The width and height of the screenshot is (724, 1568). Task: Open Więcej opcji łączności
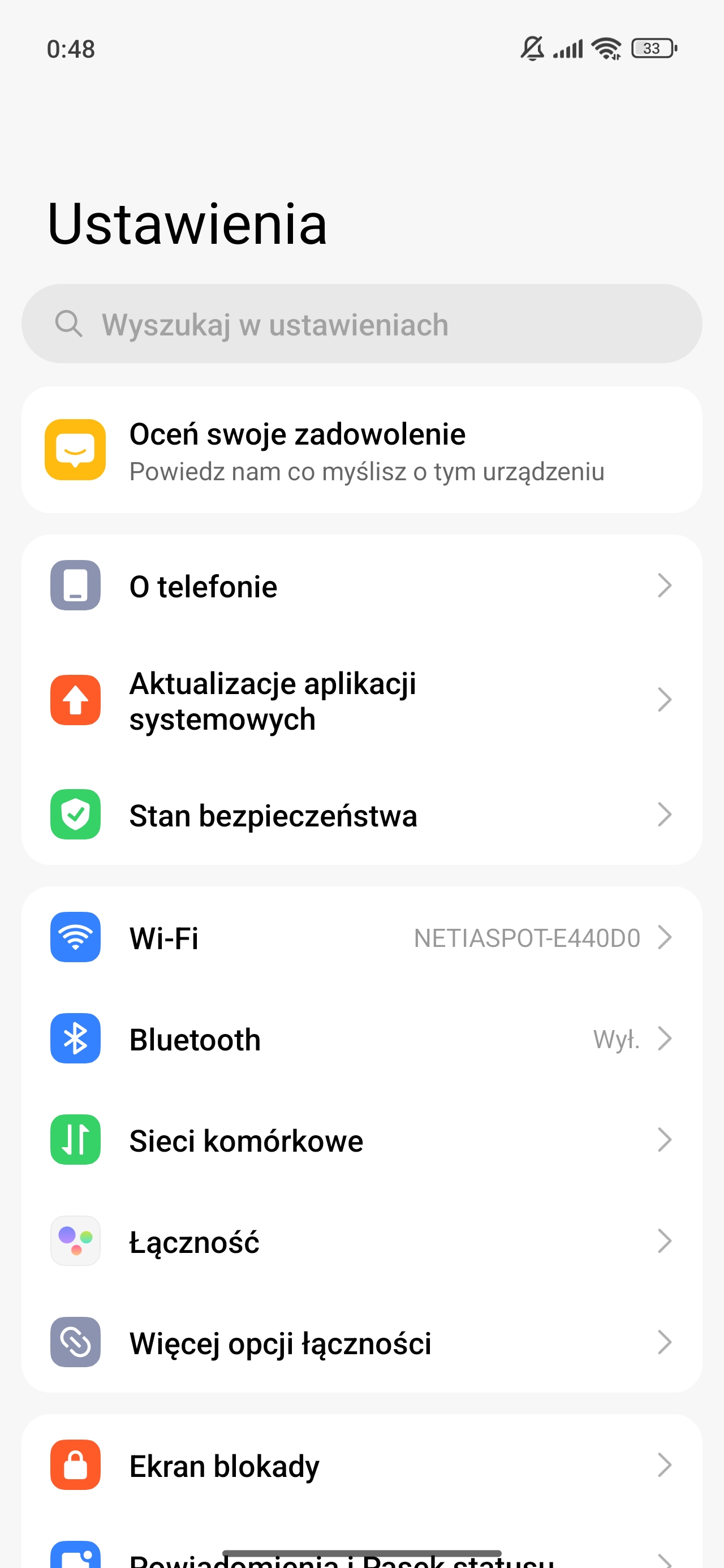tap(361, 1343)
